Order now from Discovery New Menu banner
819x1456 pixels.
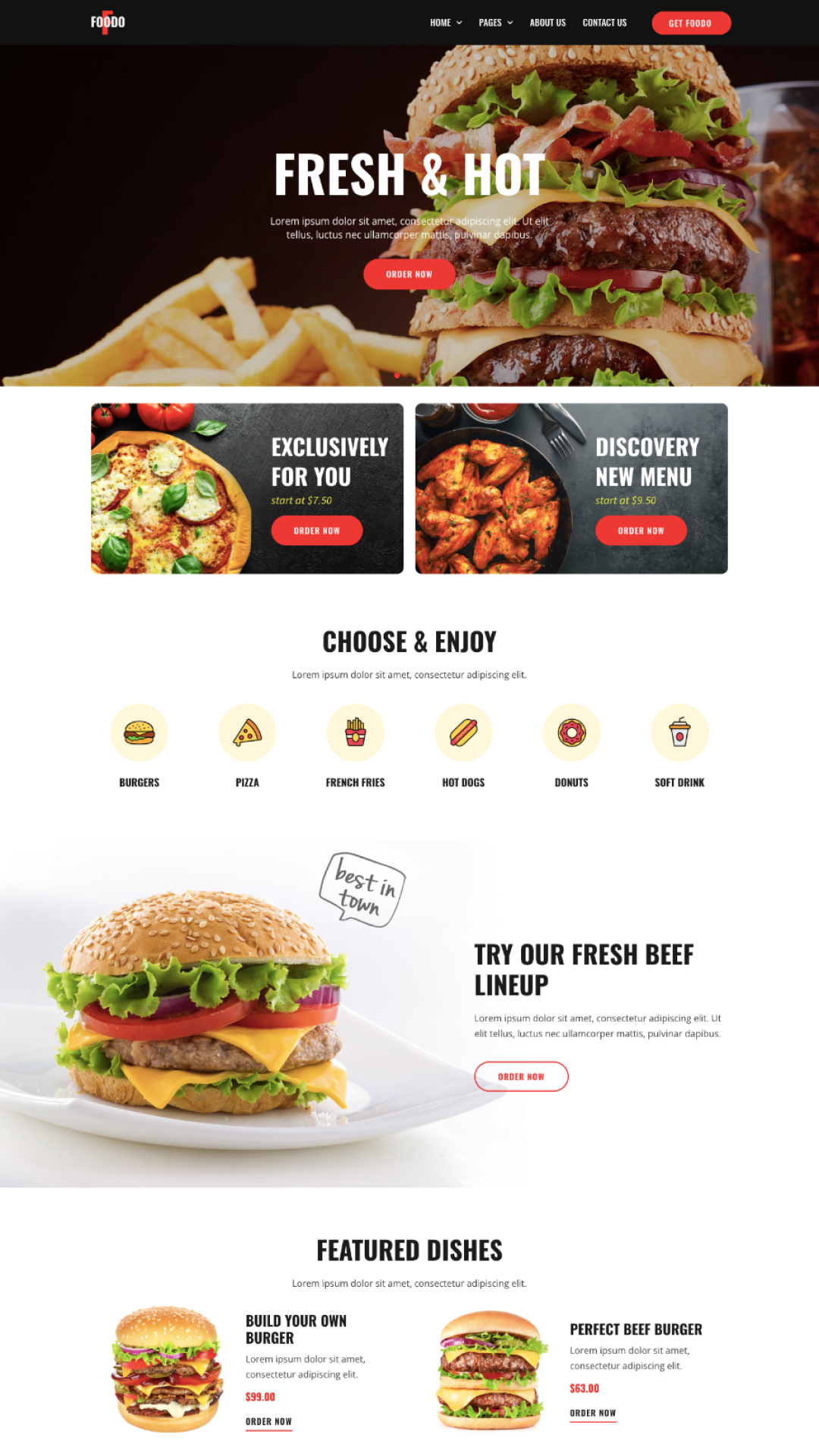coord(641,530)
